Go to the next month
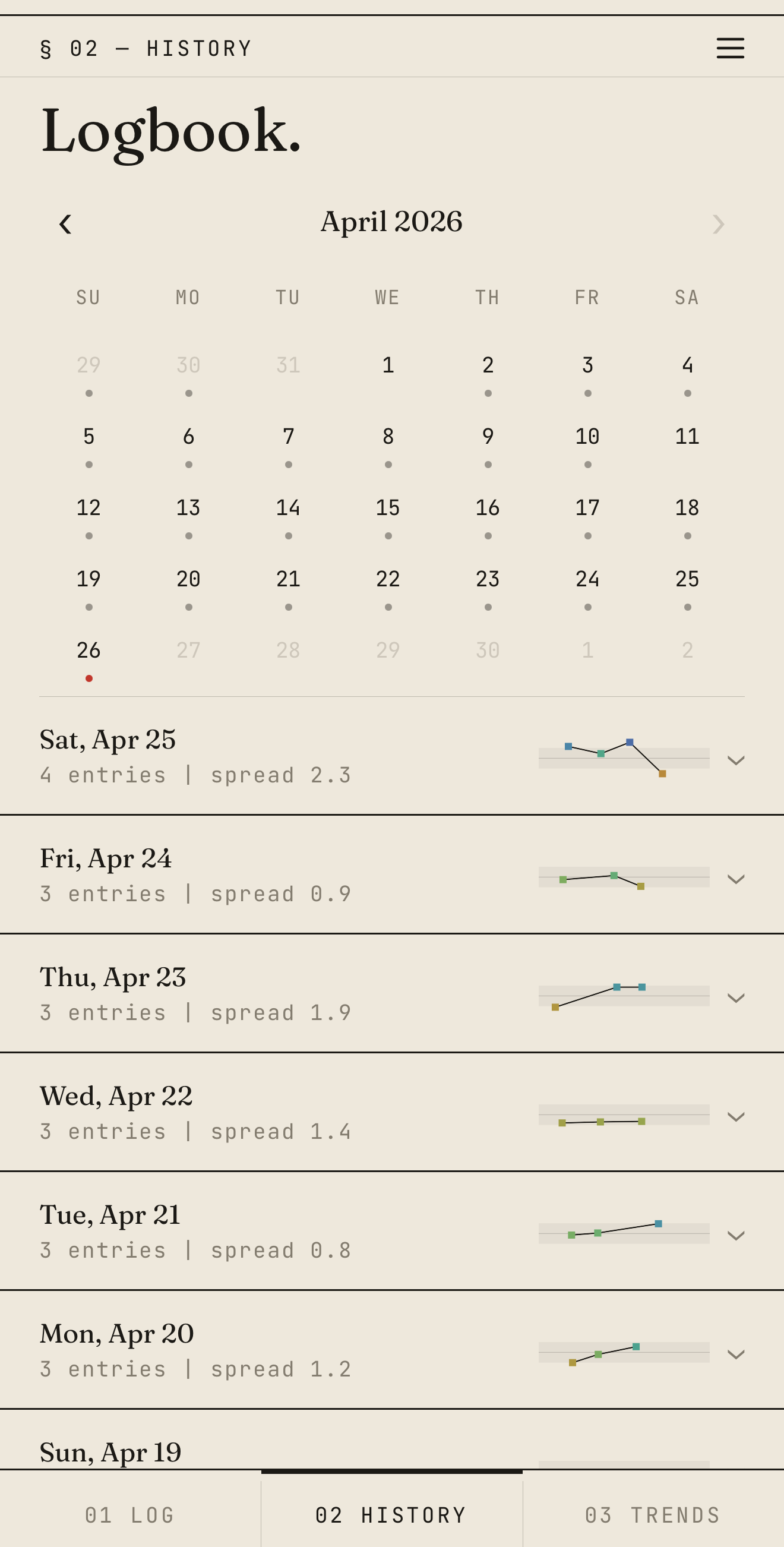This screenshot has height=1547, width=784. point(719,223)
